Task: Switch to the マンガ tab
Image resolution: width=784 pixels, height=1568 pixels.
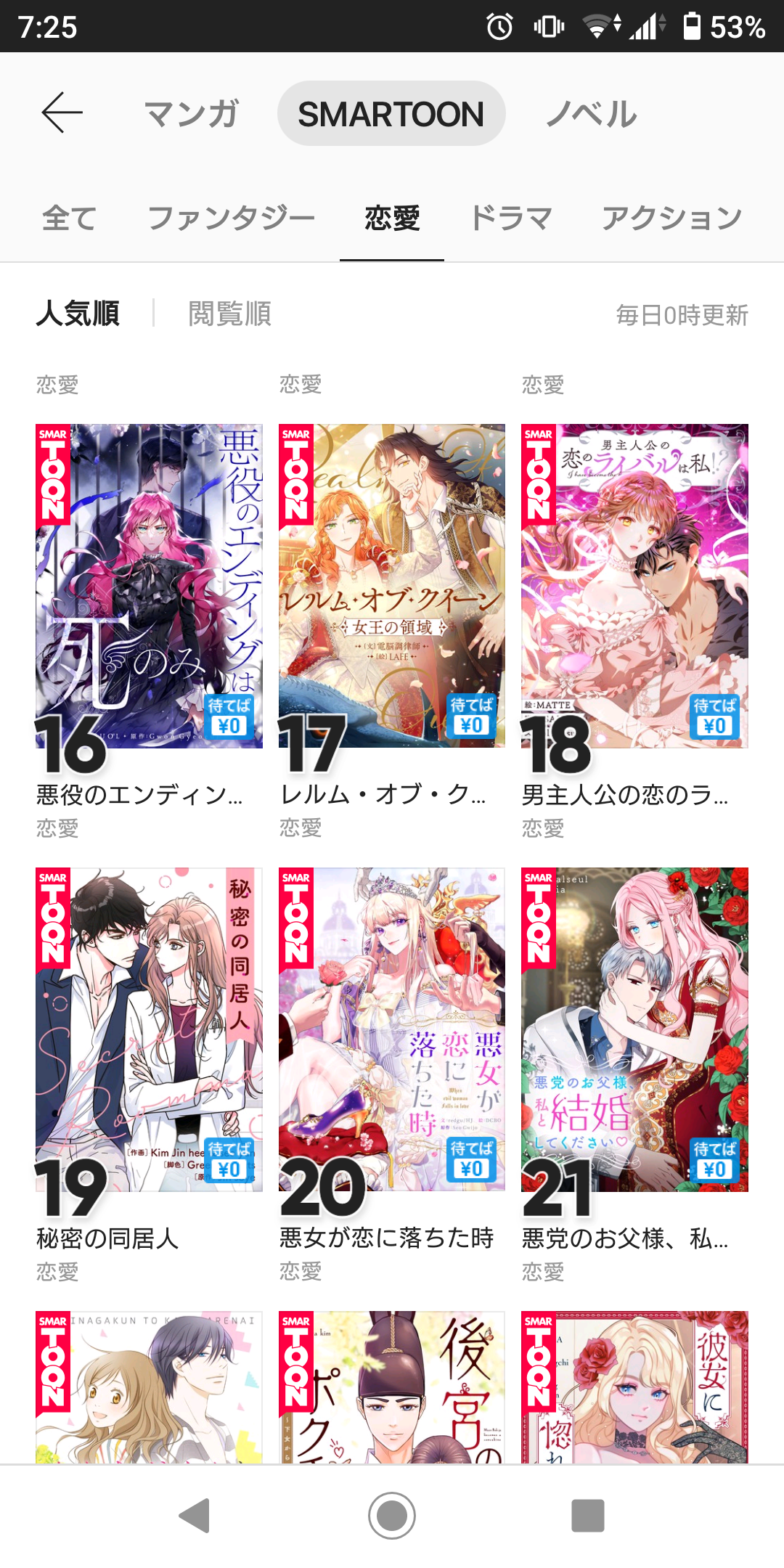Action: pyautogui.click(x=192, y=114)
